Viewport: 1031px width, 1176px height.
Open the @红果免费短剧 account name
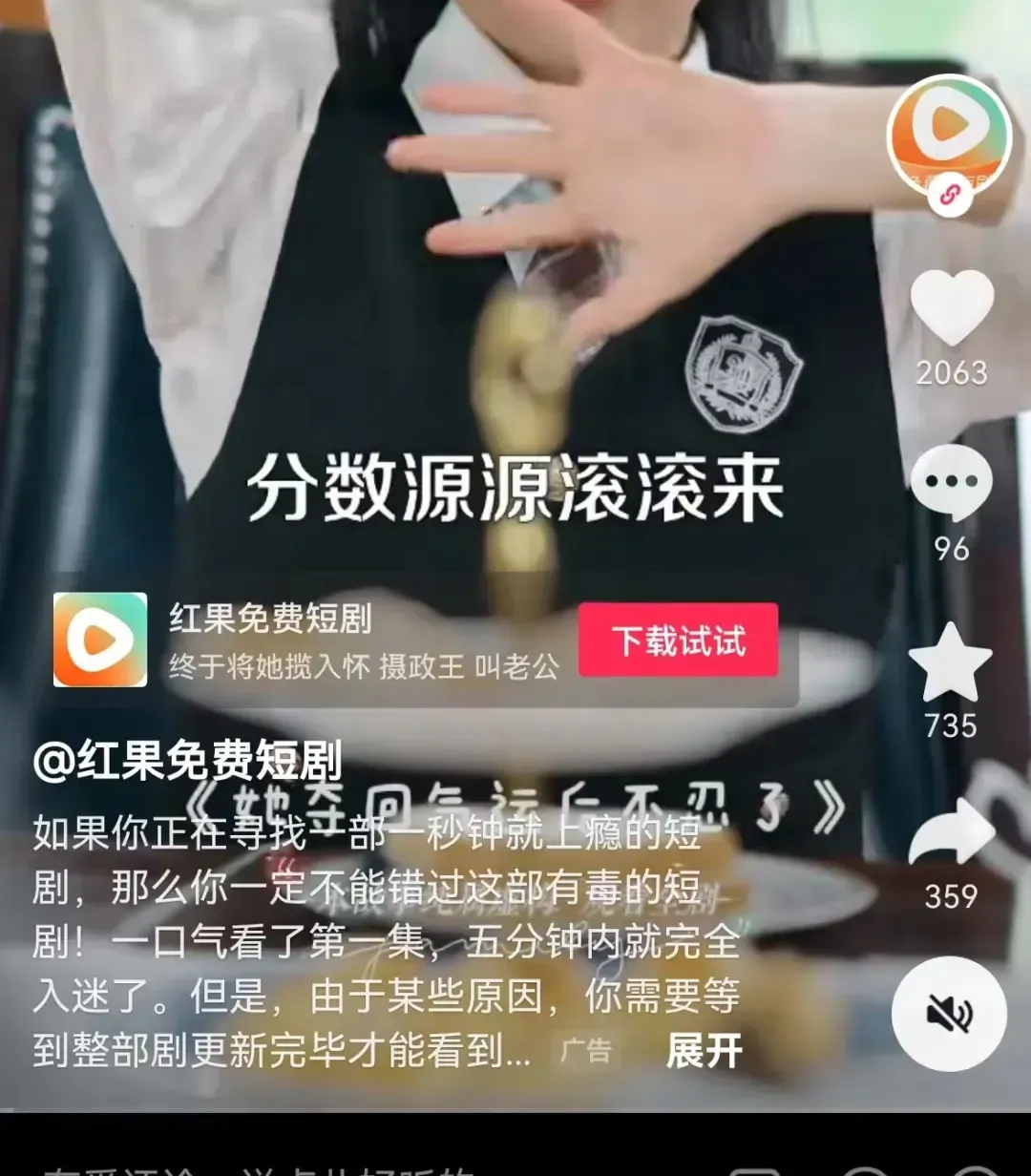(x=187, y=761)
